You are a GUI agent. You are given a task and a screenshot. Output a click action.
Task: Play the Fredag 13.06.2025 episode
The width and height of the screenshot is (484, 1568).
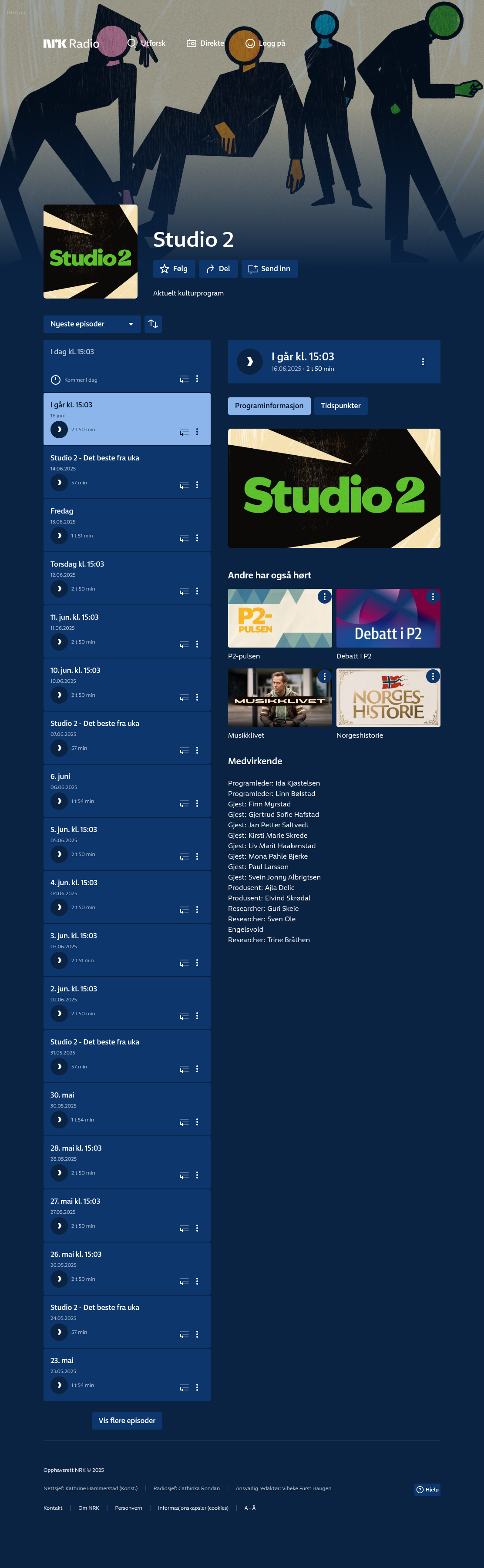point(59,536)
